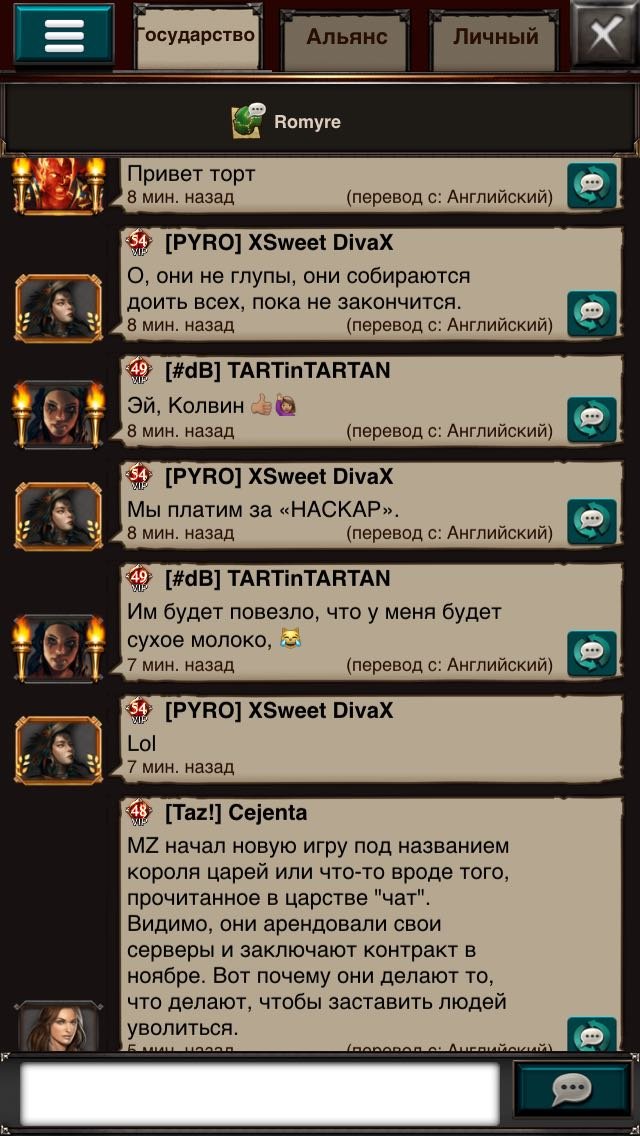
Task: Close the chat window
Action: tap(604, 33)
